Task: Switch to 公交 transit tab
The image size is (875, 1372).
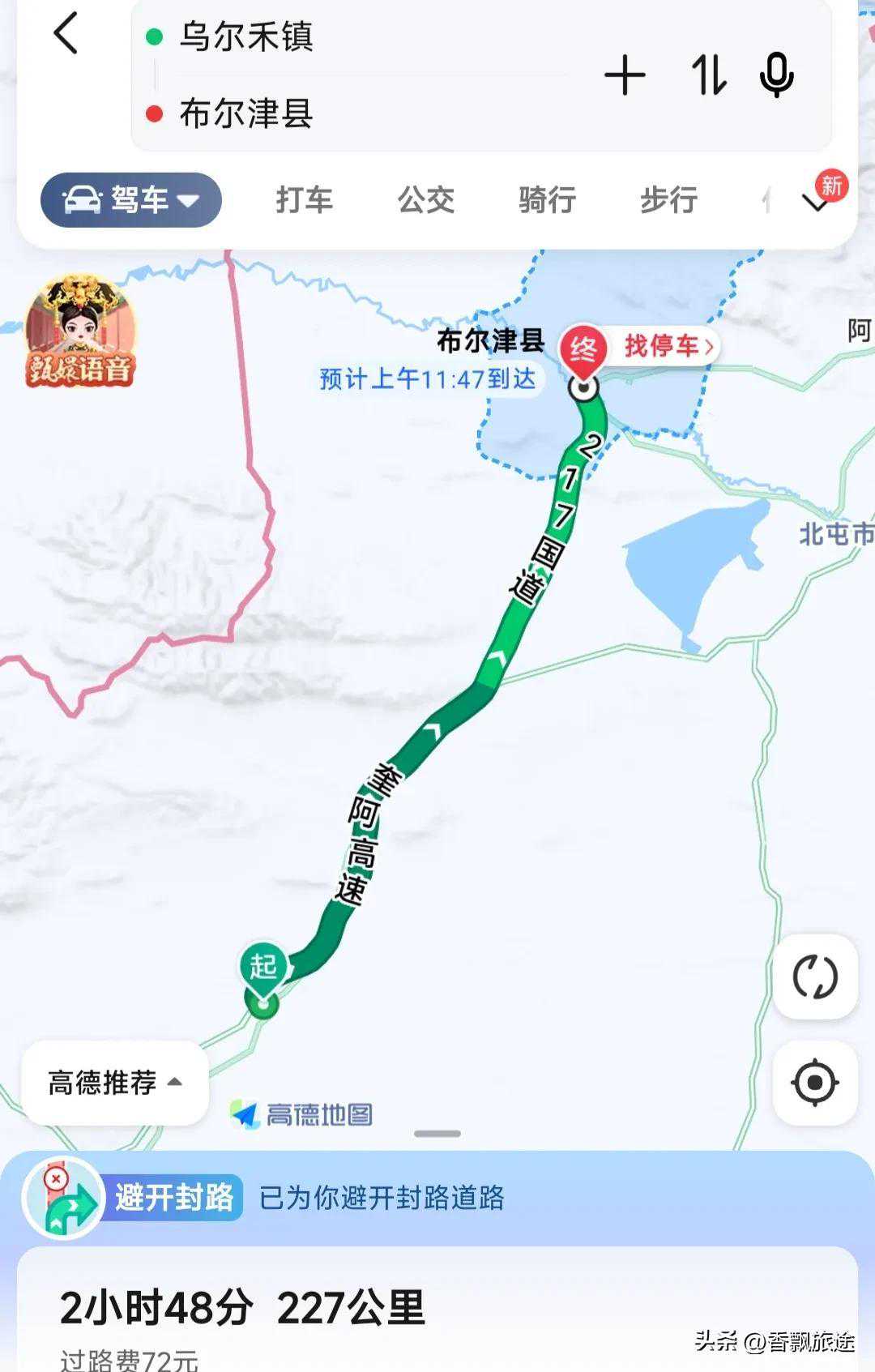Action: click(425, 199)
